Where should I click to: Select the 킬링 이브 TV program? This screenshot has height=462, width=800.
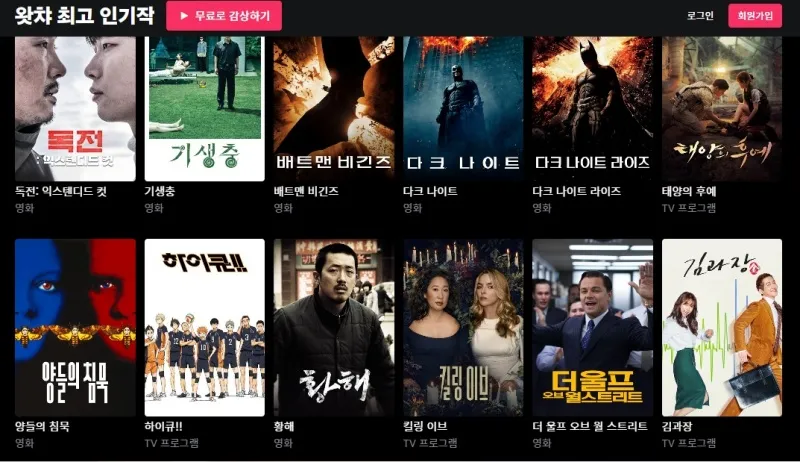coord(462,327)
